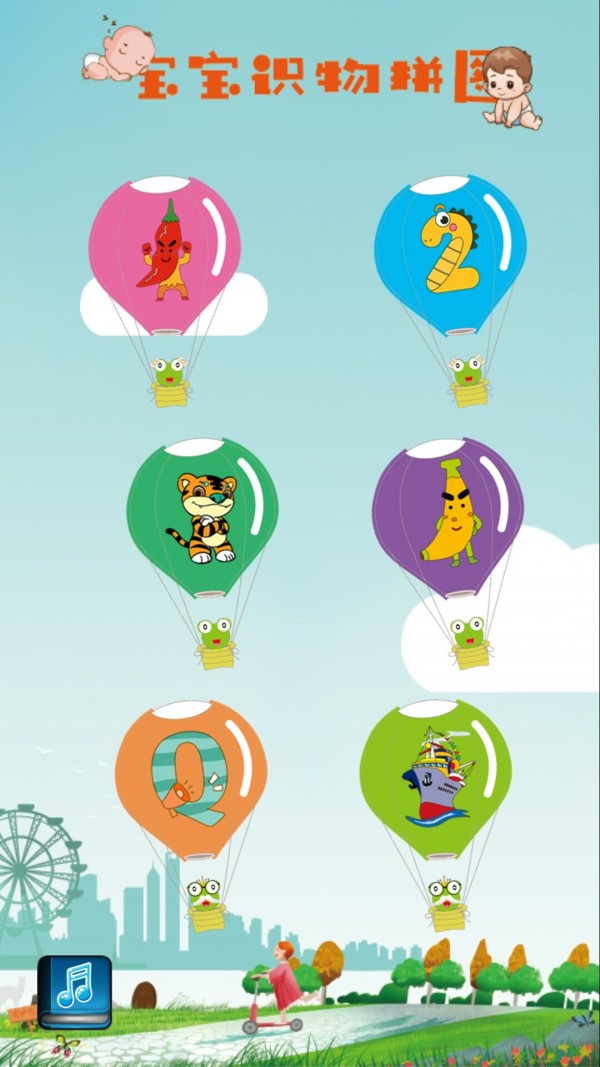Open the orange letter Q balloon

[x=190, y=780]
